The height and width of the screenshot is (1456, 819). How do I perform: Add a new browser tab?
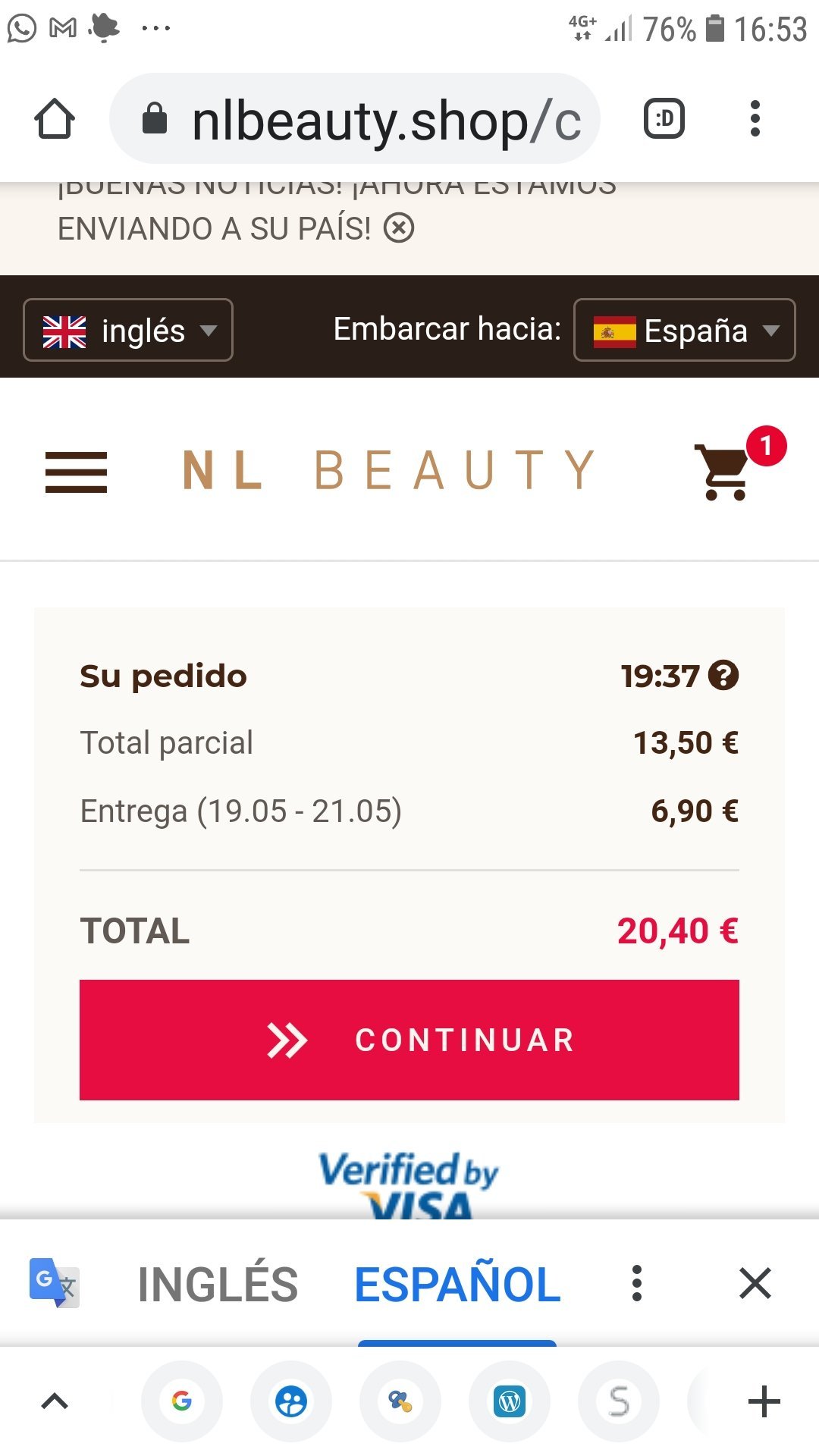(x=764, y=1401)
